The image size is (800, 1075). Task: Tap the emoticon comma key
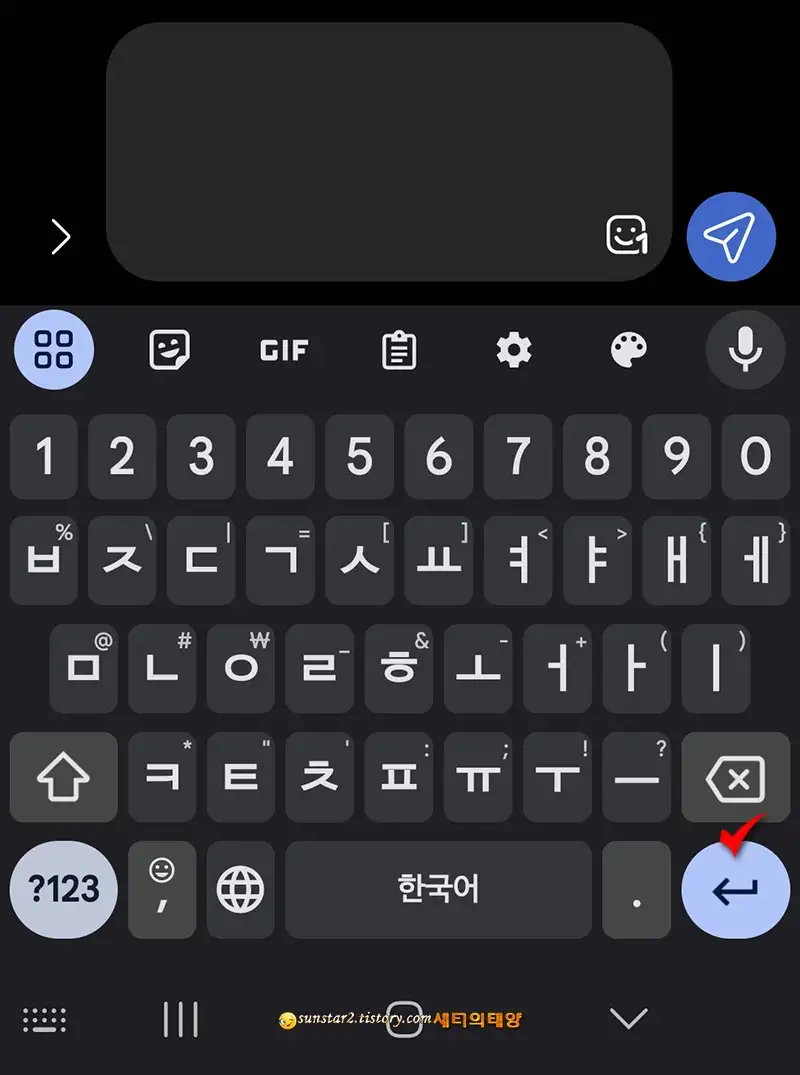161,890
